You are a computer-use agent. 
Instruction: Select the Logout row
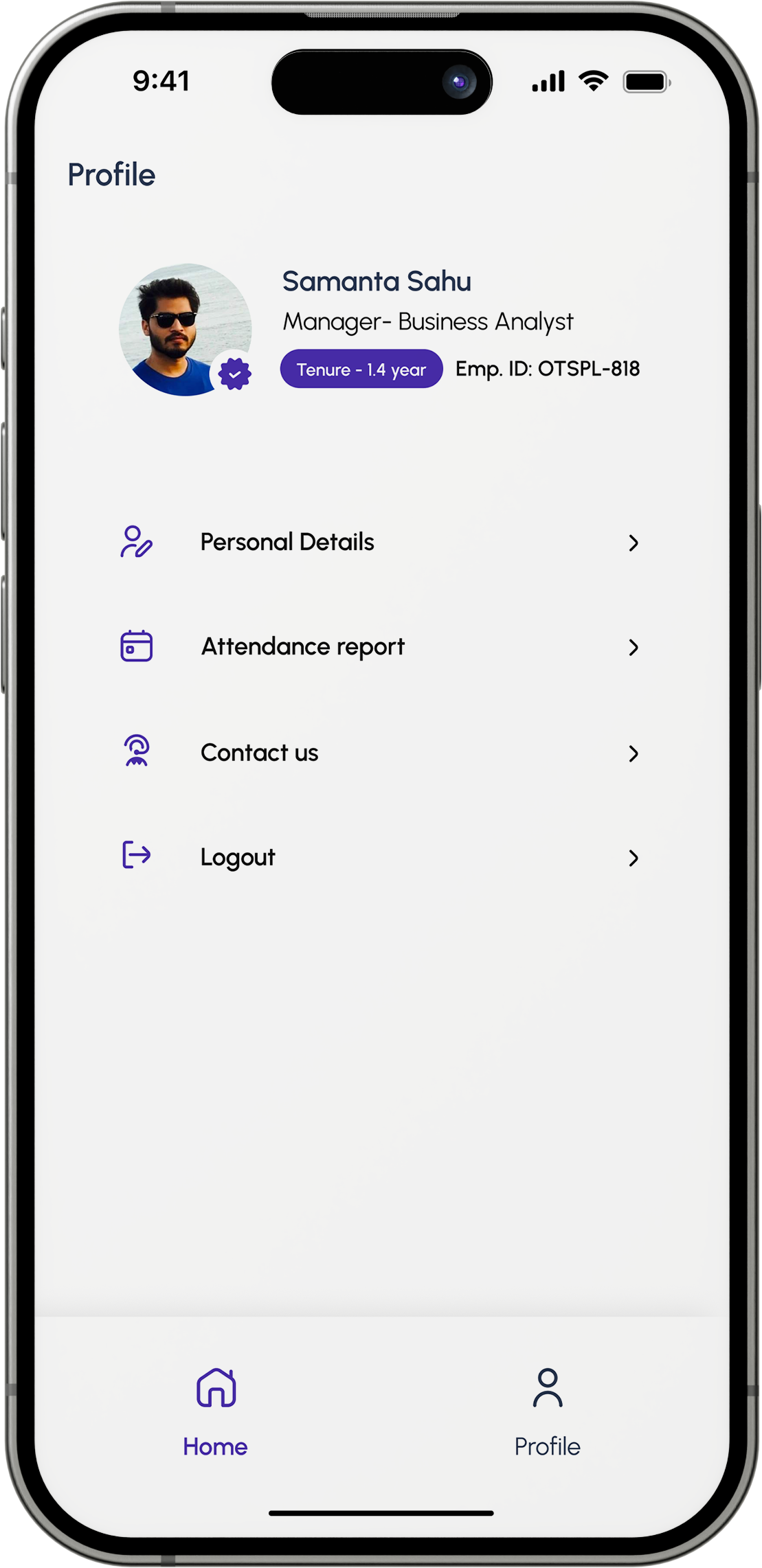click(238, 857)
